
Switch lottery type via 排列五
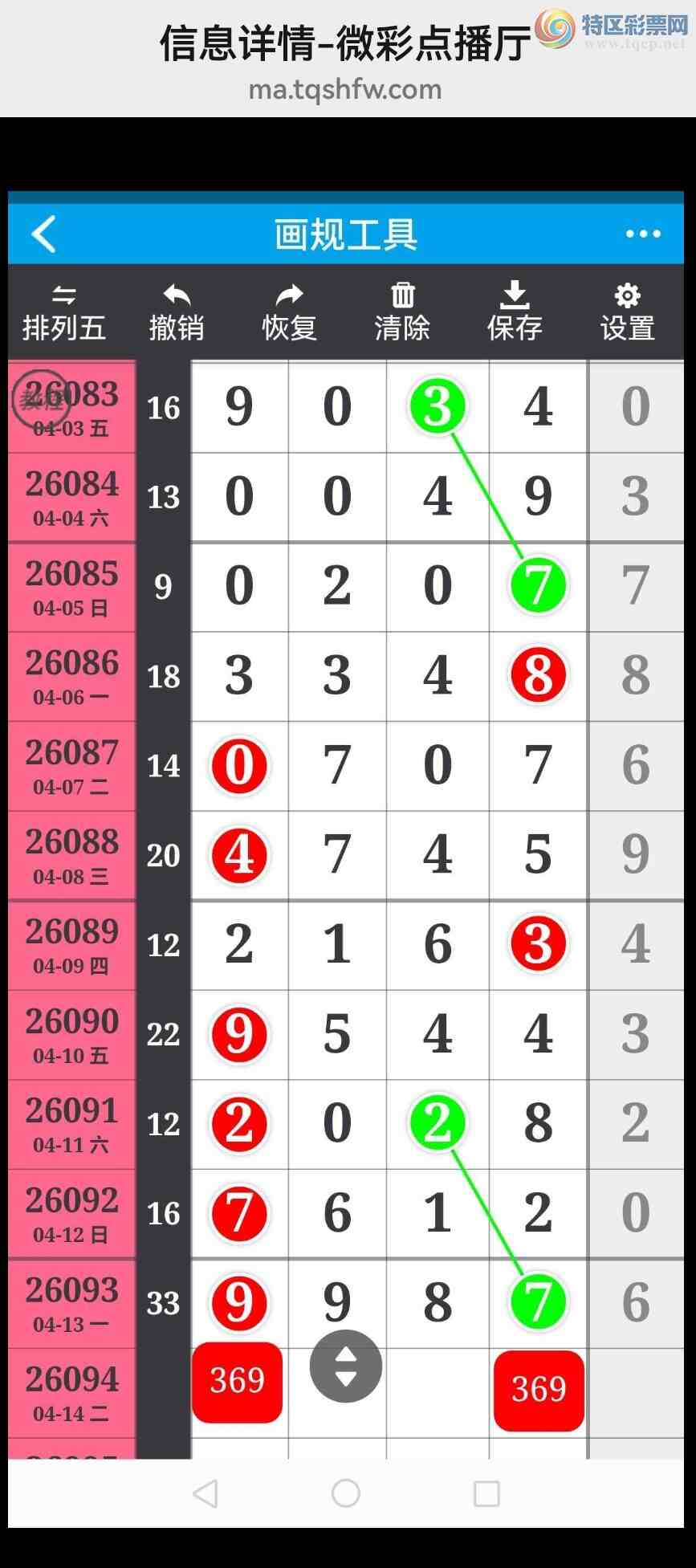[x=63, y=313]
